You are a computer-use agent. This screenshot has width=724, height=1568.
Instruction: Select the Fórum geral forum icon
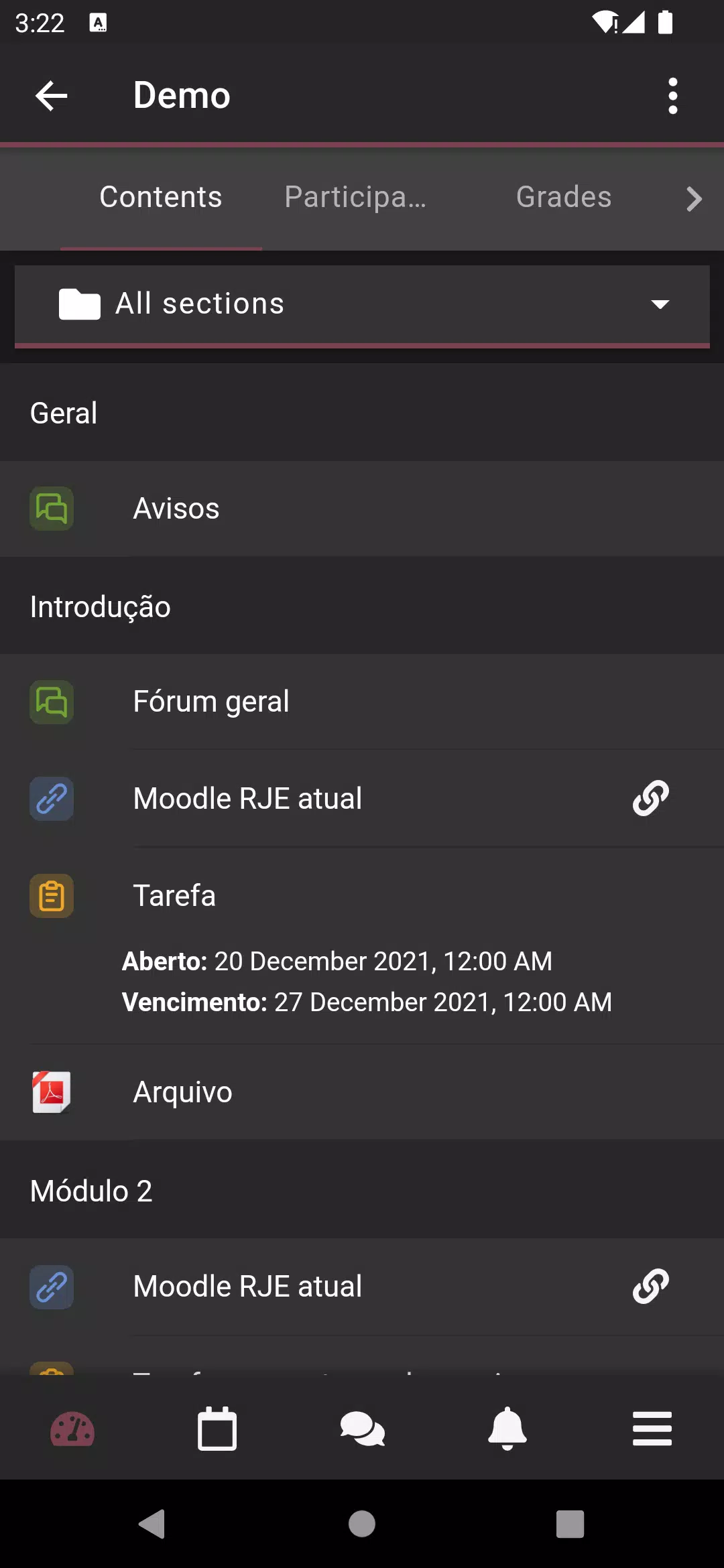coord(52,702)
